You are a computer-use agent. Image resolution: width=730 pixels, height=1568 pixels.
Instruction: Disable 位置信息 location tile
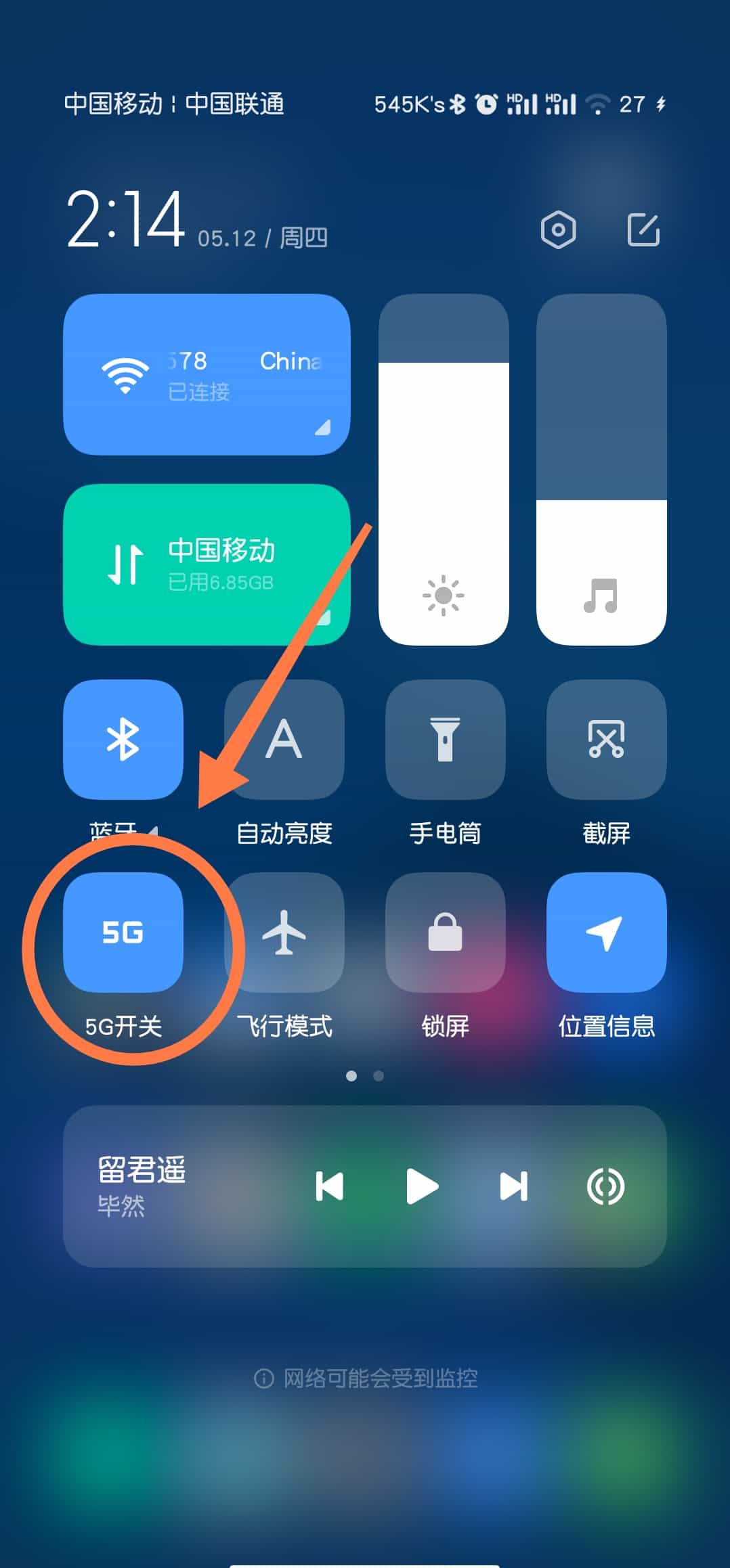click(606, 932)
